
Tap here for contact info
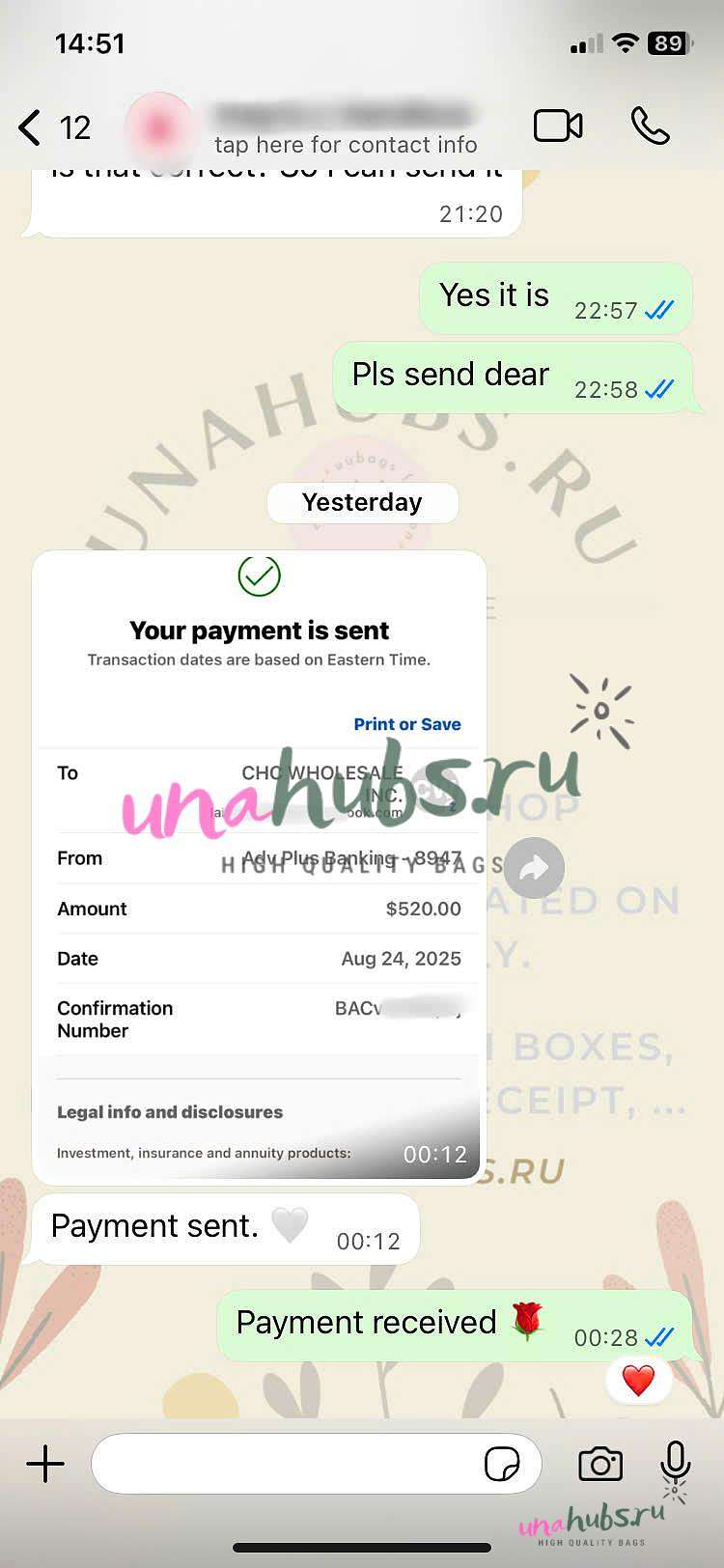click(x=345, y=145)
